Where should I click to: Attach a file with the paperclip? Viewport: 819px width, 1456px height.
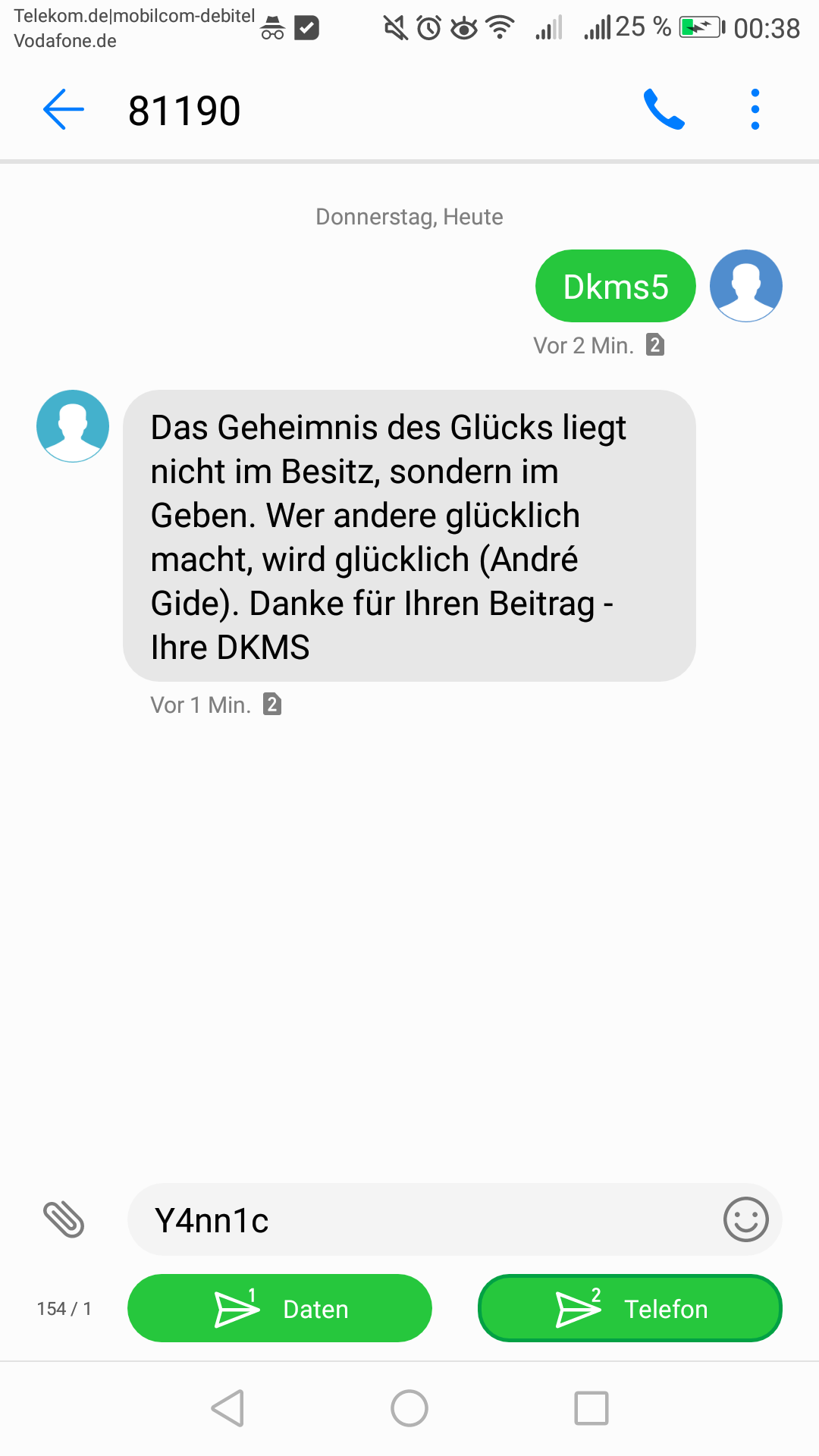click(x=64, y=1219)
